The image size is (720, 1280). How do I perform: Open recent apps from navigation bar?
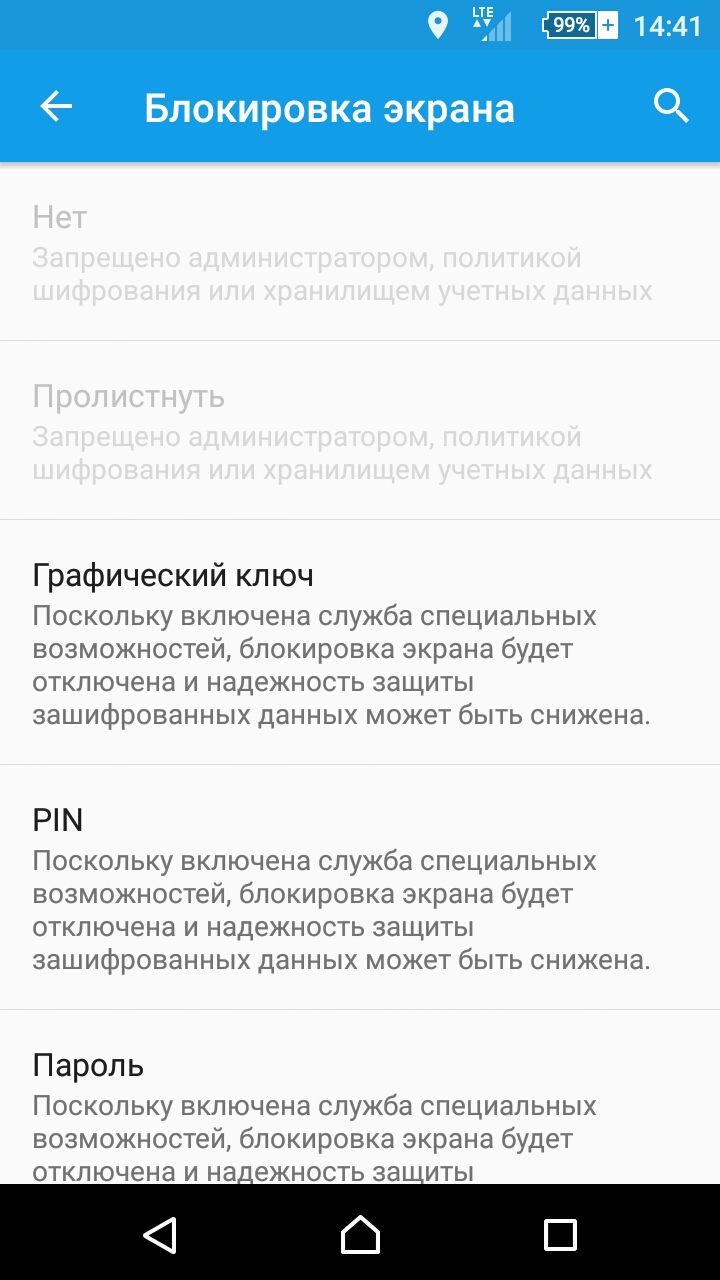(560, 1234)
